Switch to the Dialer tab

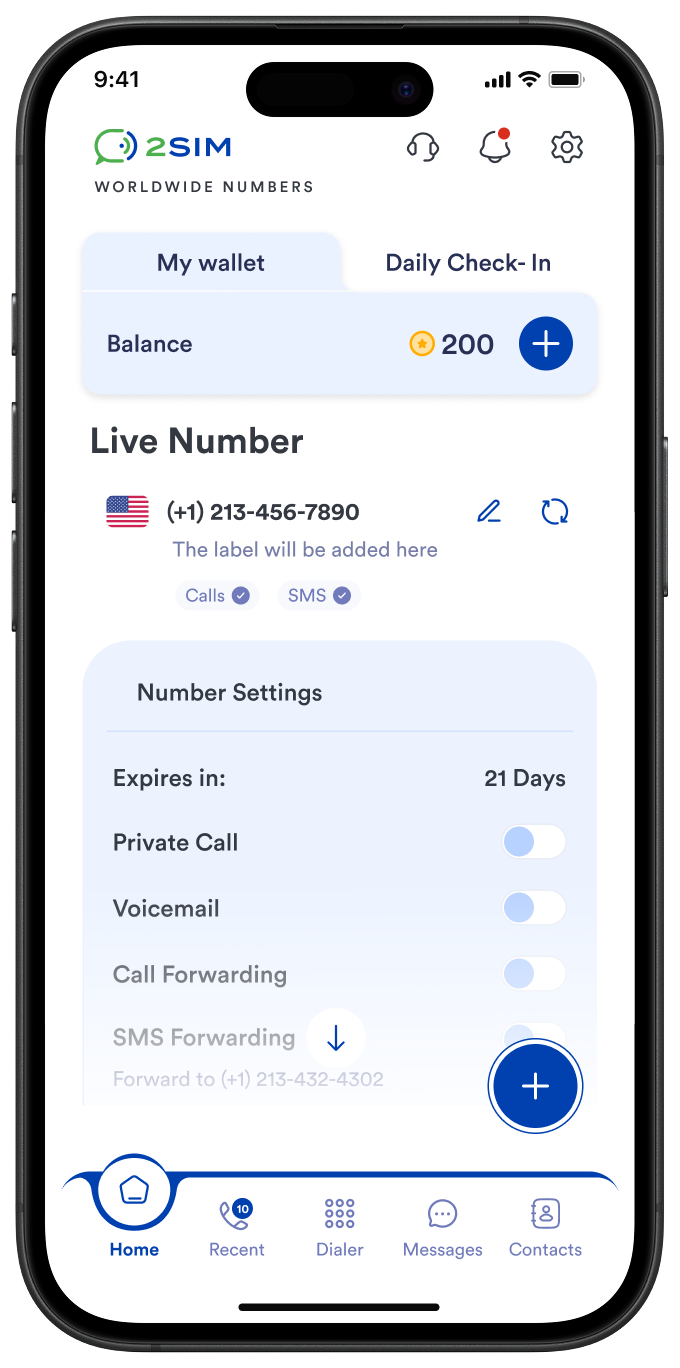pos(340,1228)
